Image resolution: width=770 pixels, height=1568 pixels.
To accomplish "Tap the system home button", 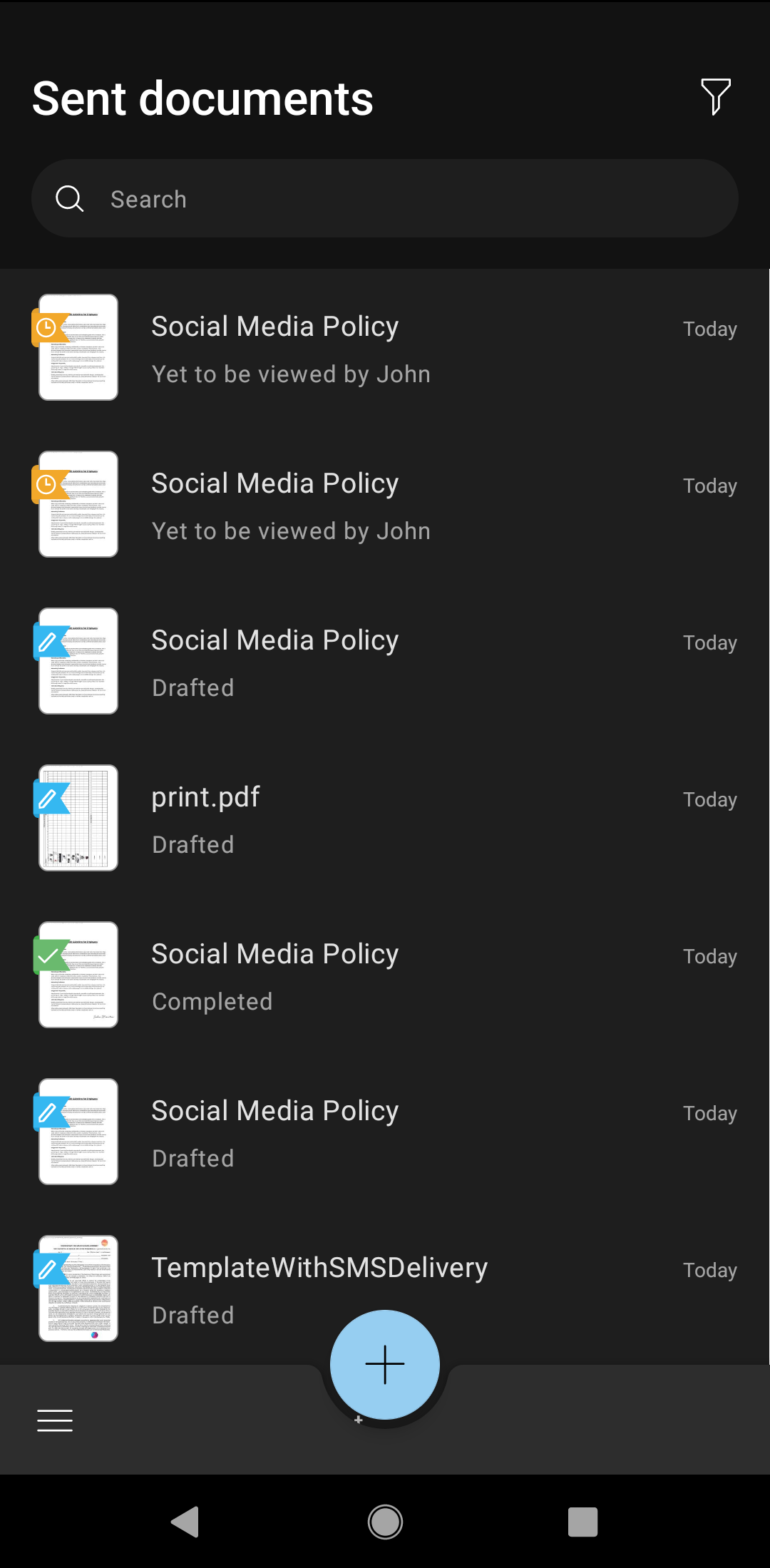I will coord(385,1522).
